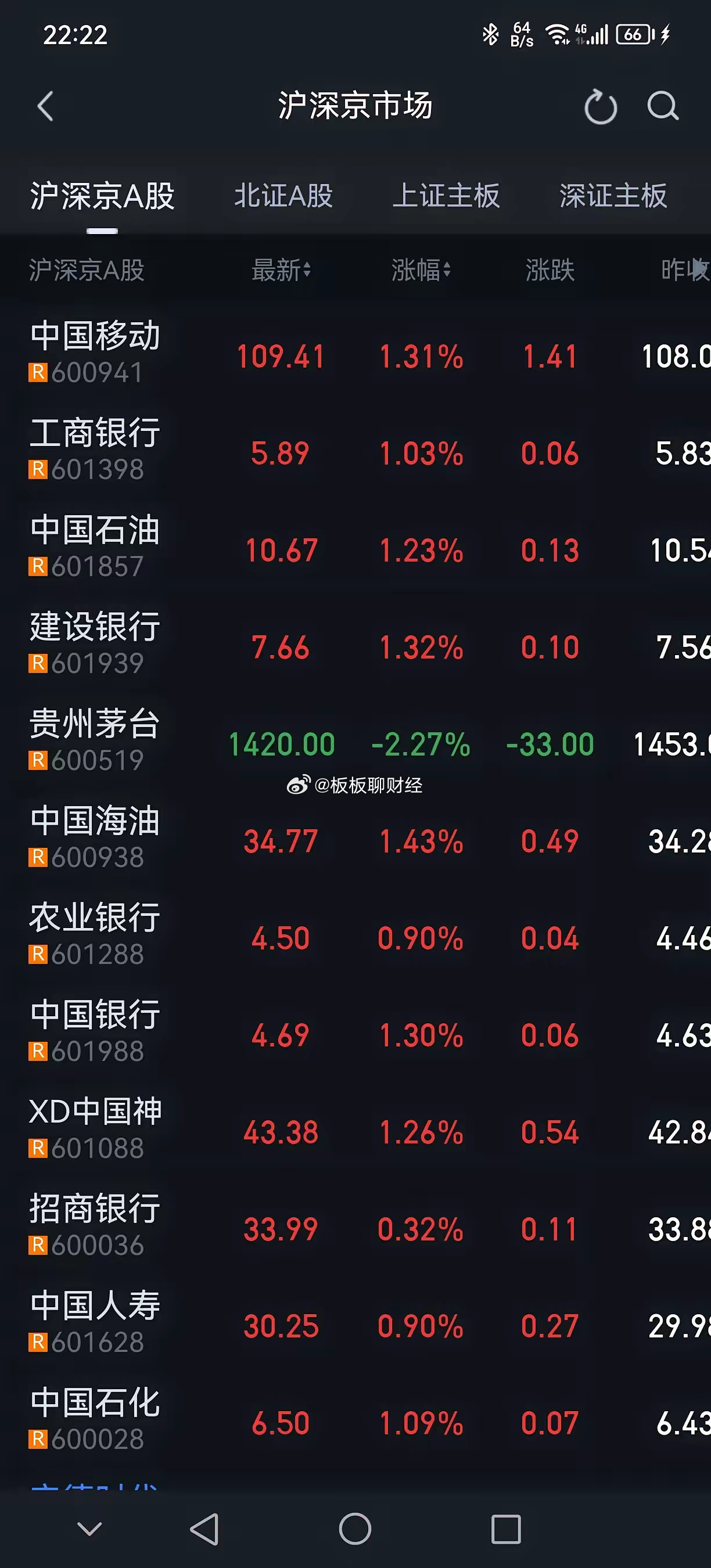The height and width of the screenshot is (1568, 711).
Task: Switch to the 上证主板 tab
Action: 446,196
